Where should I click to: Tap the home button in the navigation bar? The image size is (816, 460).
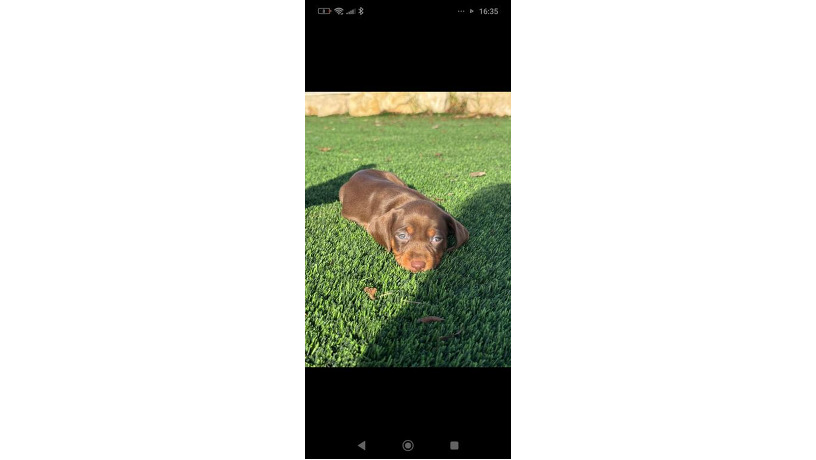point(408,445)
